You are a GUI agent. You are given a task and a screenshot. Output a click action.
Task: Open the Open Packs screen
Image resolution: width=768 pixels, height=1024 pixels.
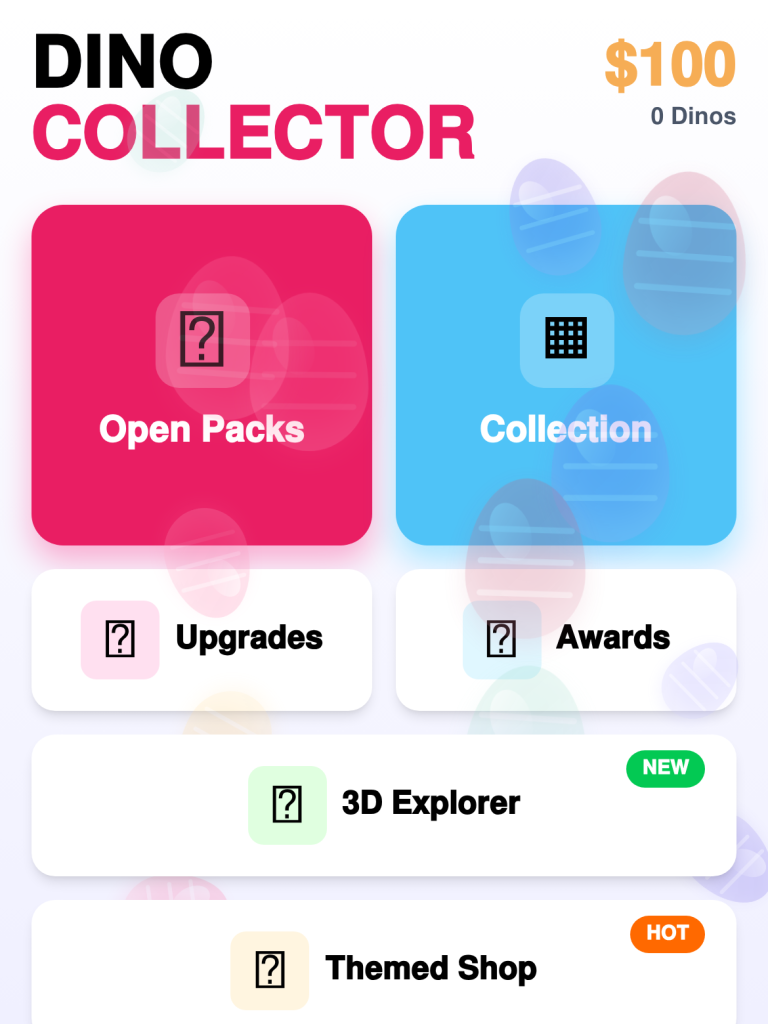click(x=201, y=430)
